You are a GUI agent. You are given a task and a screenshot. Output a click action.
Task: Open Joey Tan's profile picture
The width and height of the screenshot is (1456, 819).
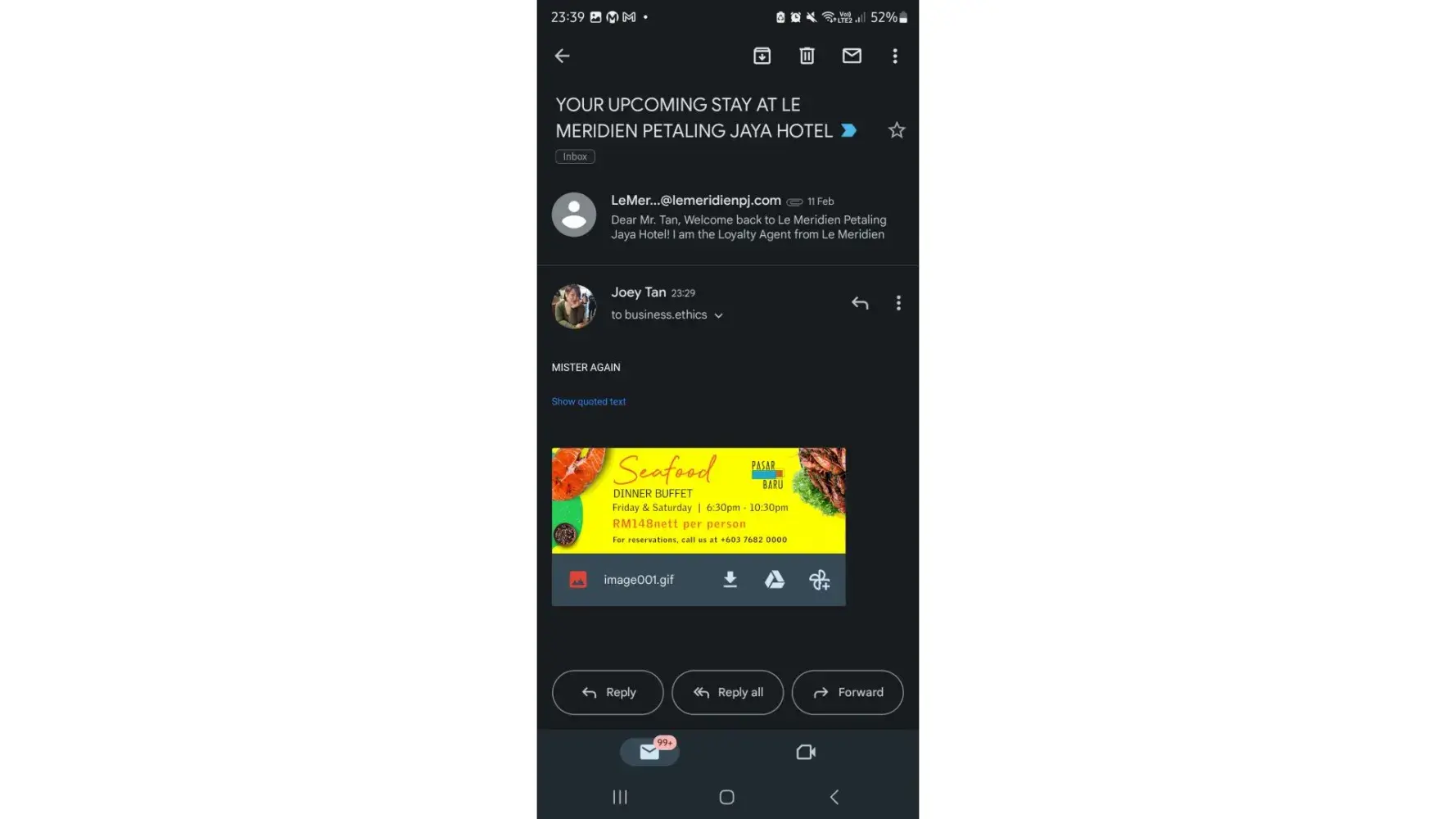click(x=574, y=305)
